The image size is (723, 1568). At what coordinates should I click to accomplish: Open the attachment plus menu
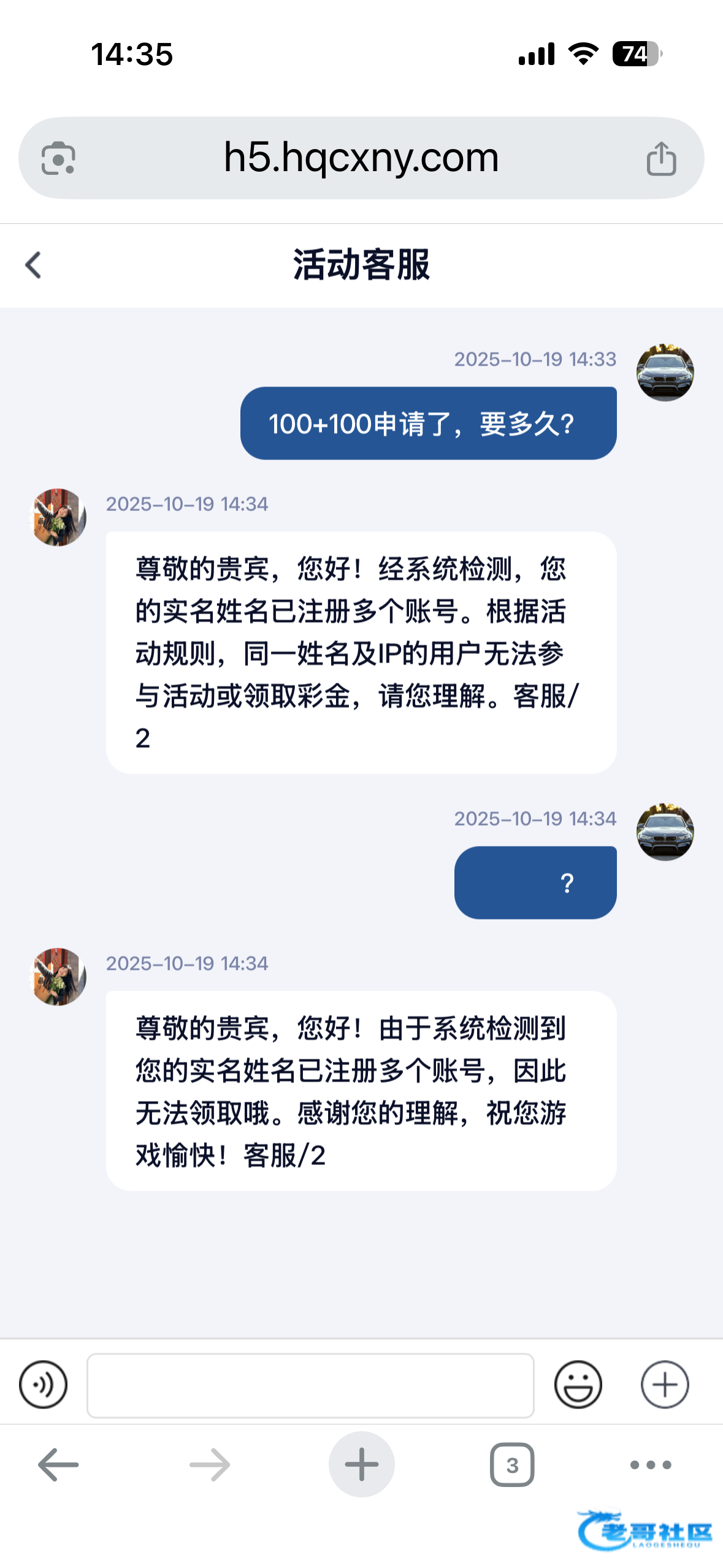(x=665, y=1385)
